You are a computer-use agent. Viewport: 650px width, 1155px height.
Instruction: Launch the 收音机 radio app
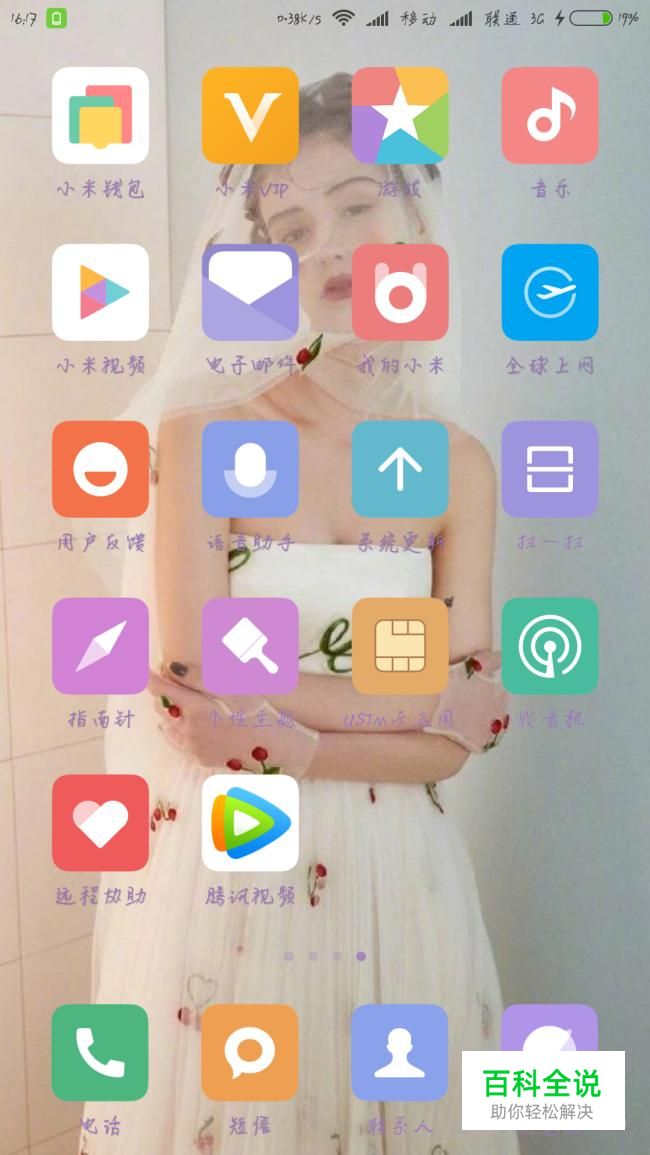point(550,646)
